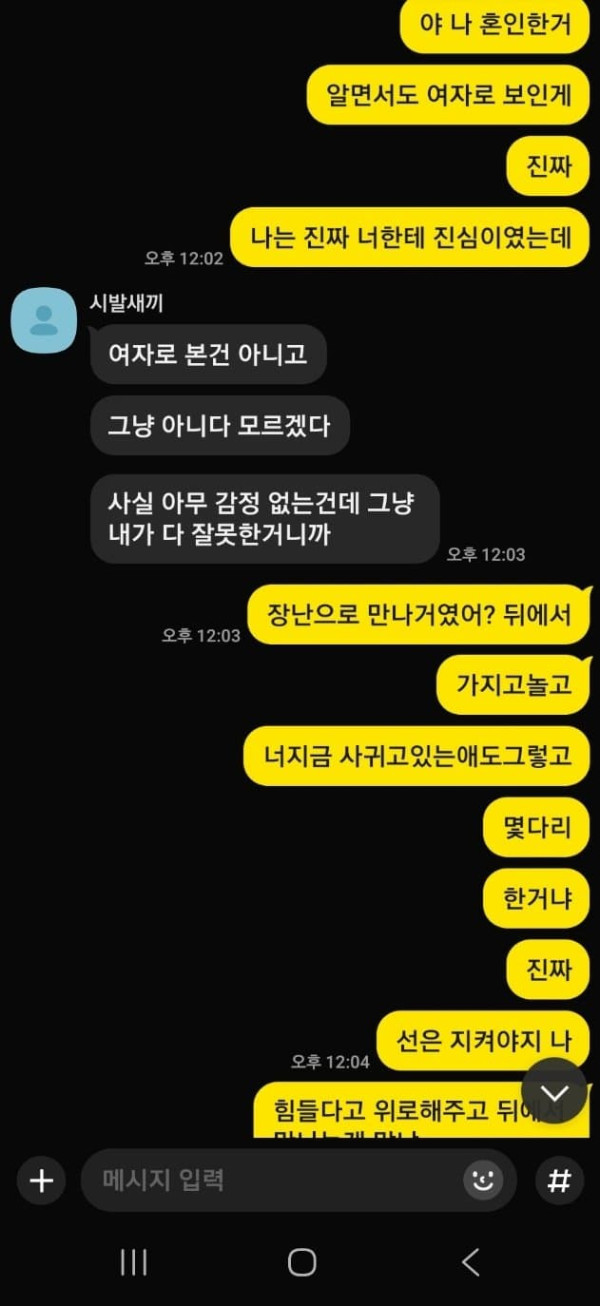Go back using the system back button
600x1306 pixels.
point(470,1262)
